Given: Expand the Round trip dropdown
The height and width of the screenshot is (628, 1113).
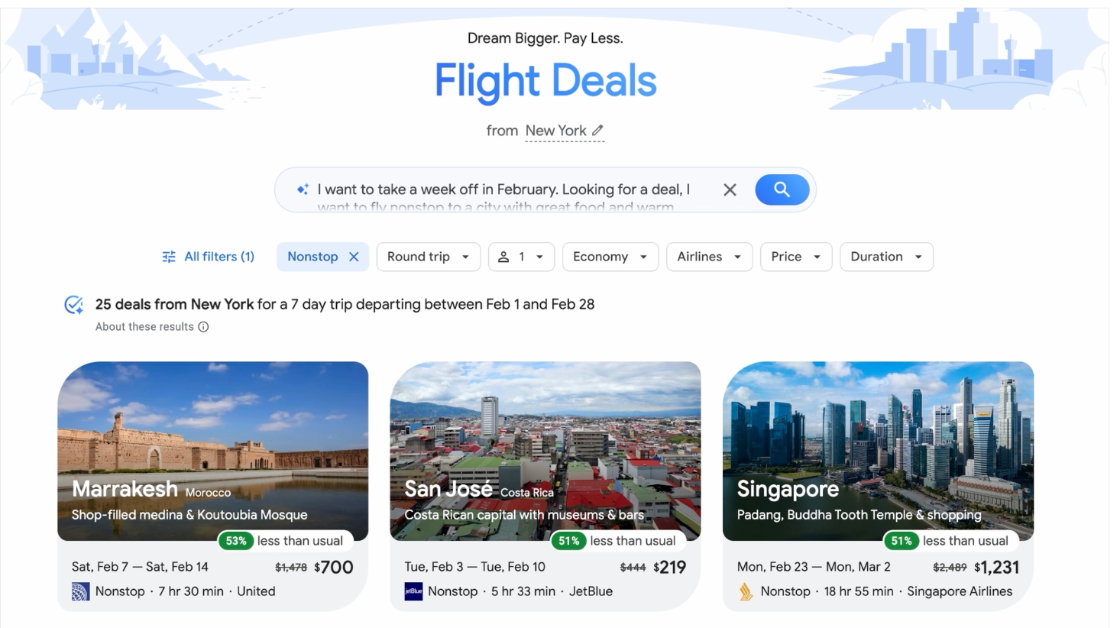Looking at the screenshot, I should [428, 257].
